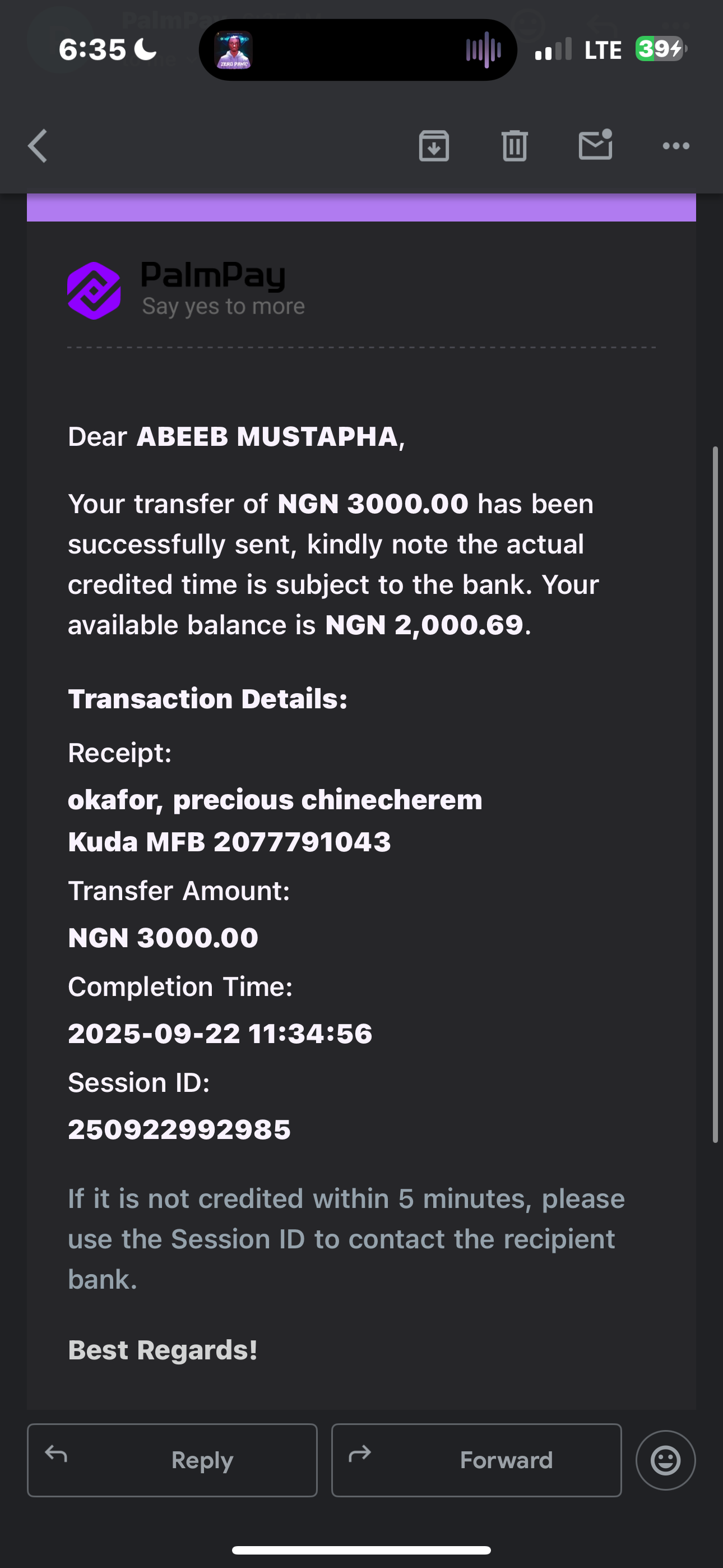
Task: Mark this email as unread
Action: pyautogui.click(x=595, y=145)
